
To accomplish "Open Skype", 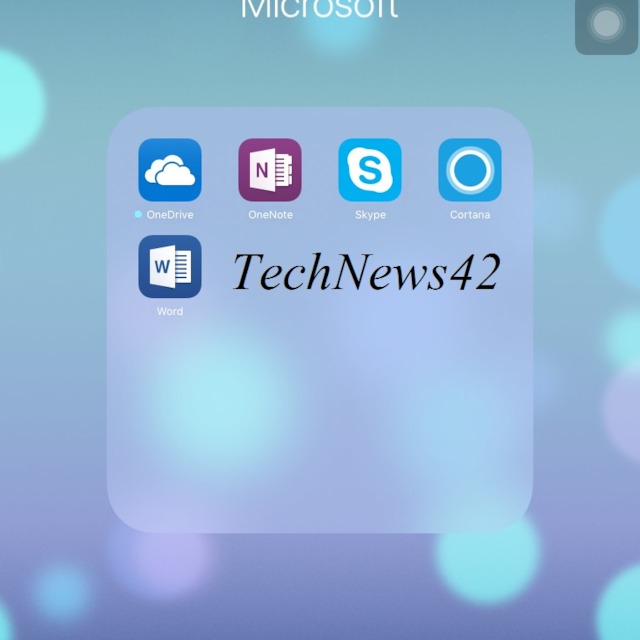I will pyautogui.click(x=370, y=170).
